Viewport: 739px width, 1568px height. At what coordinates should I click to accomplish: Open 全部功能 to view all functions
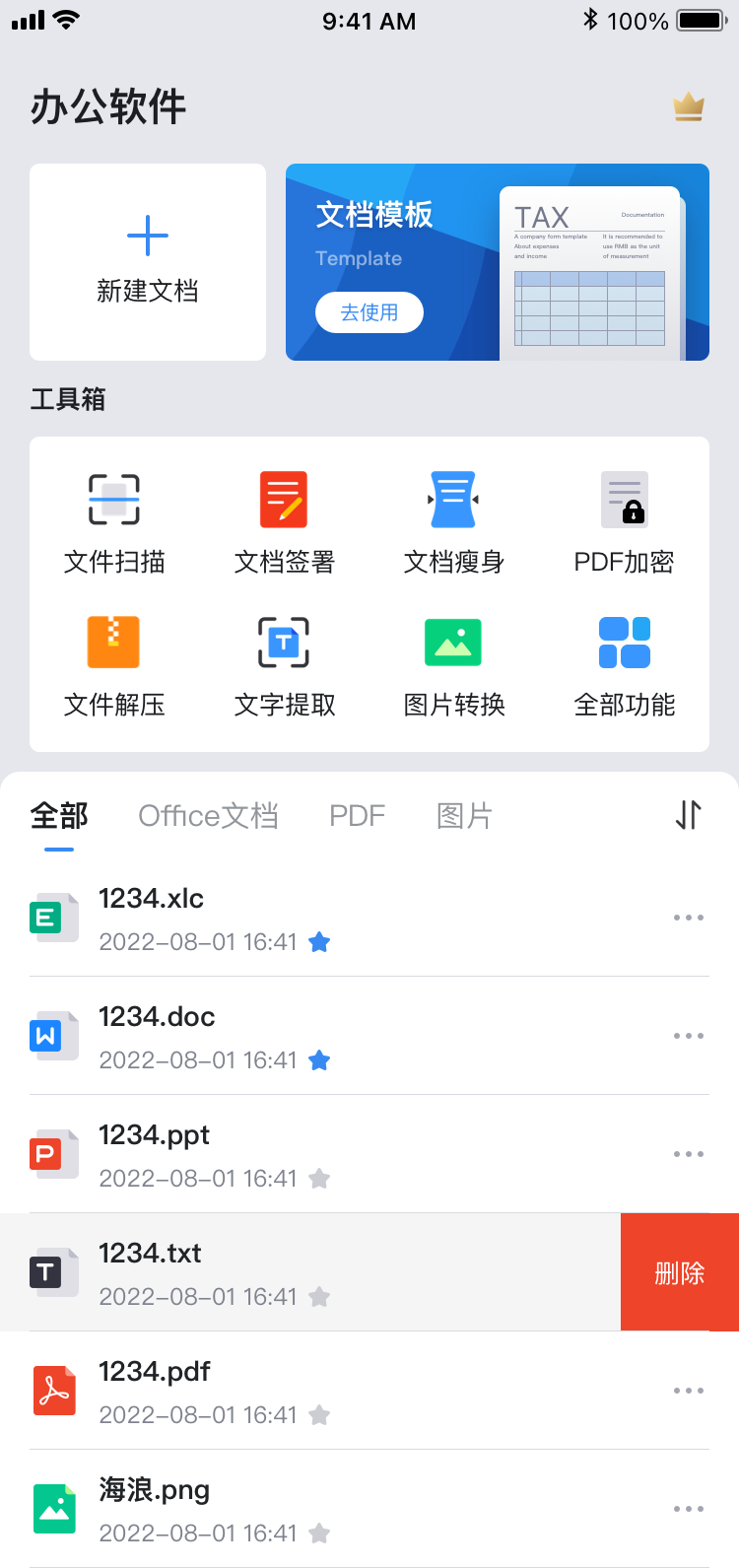coord(624,662)
